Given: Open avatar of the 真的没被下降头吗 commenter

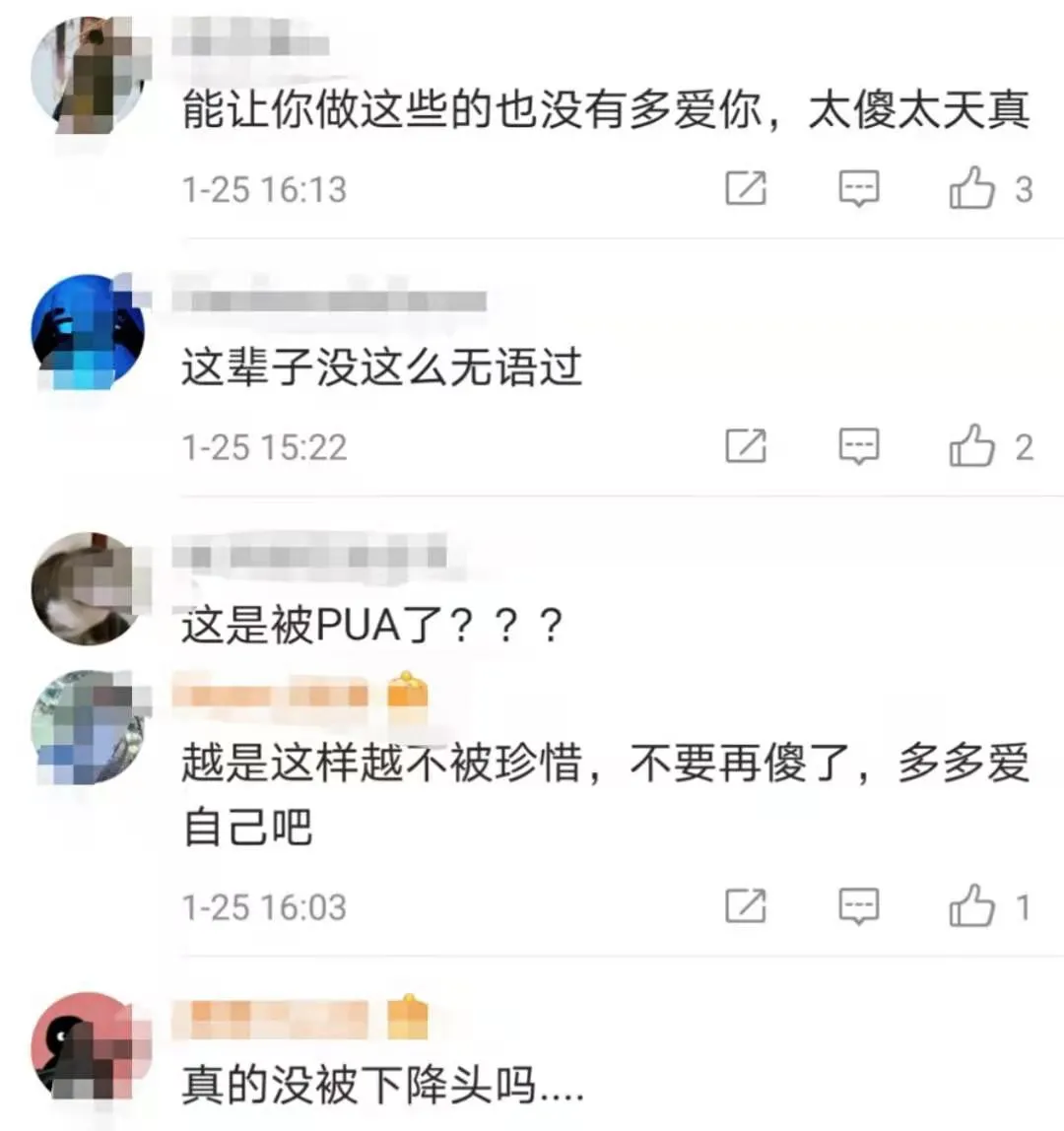Looking at the screenshot, I should pyautogui.click(x=87, y=1048).
